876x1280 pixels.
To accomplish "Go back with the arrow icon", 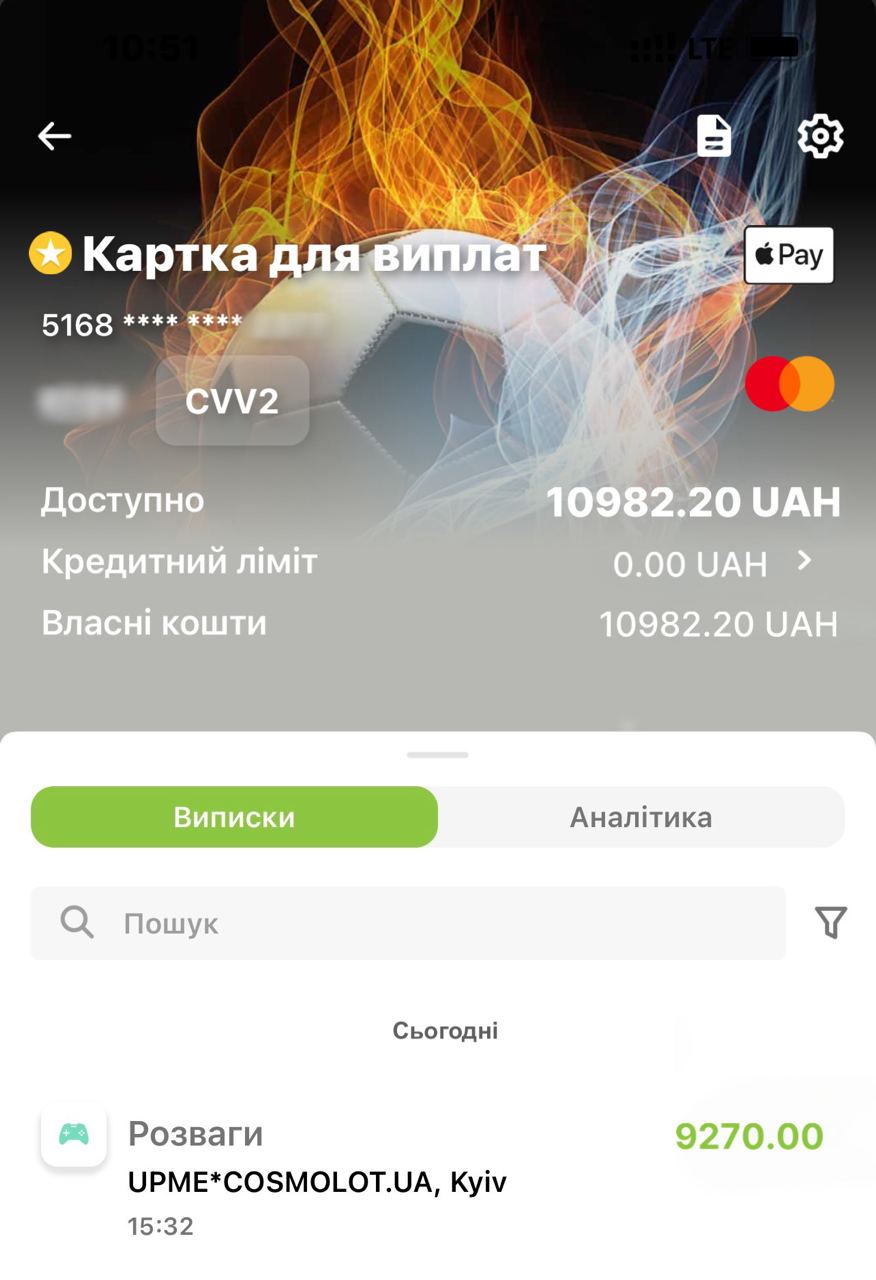I will click(54, 136).
